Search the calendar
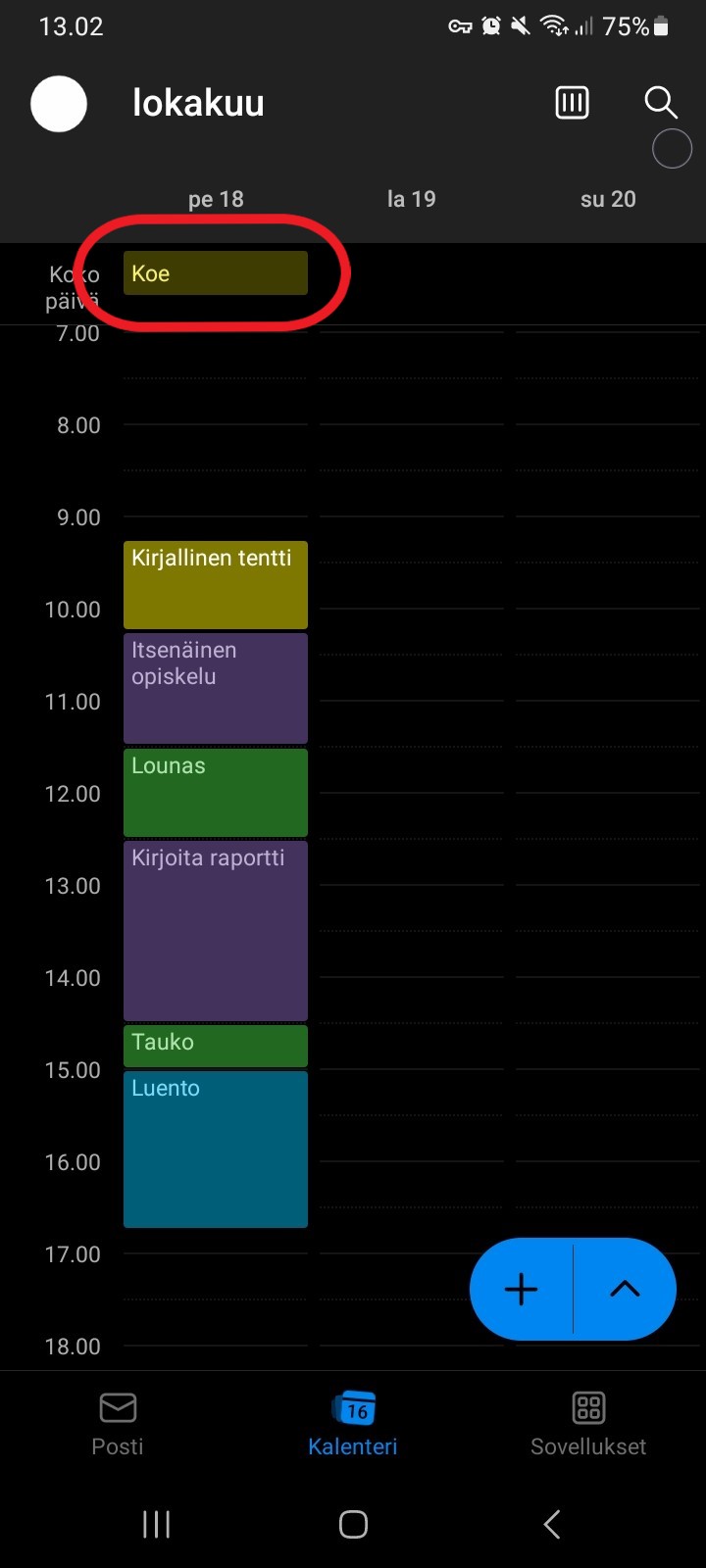Screen dimensions: 706x1568 pos(661,102)
